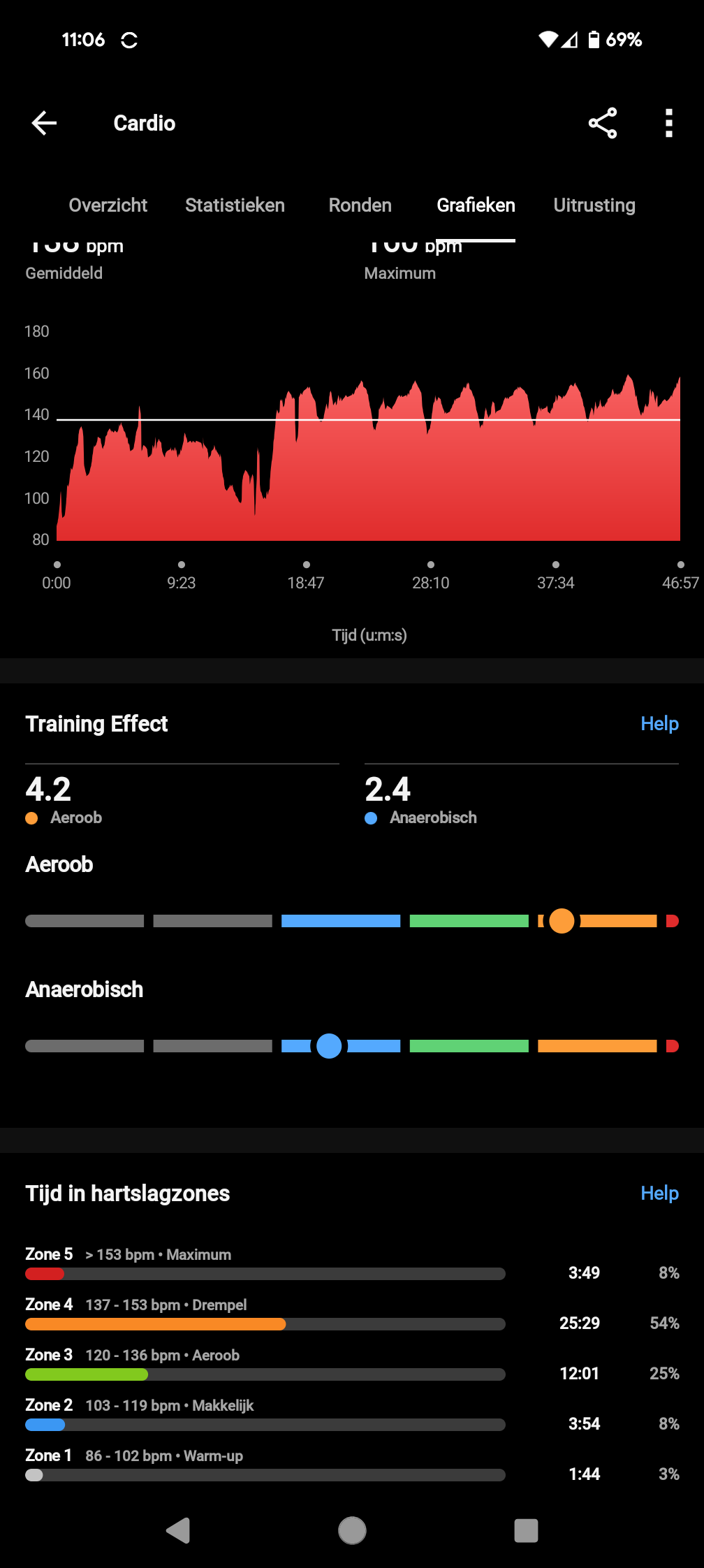The image size is (704, 1568).
Task: Open the system recent apps view
Action: (x=526, y=1530)
